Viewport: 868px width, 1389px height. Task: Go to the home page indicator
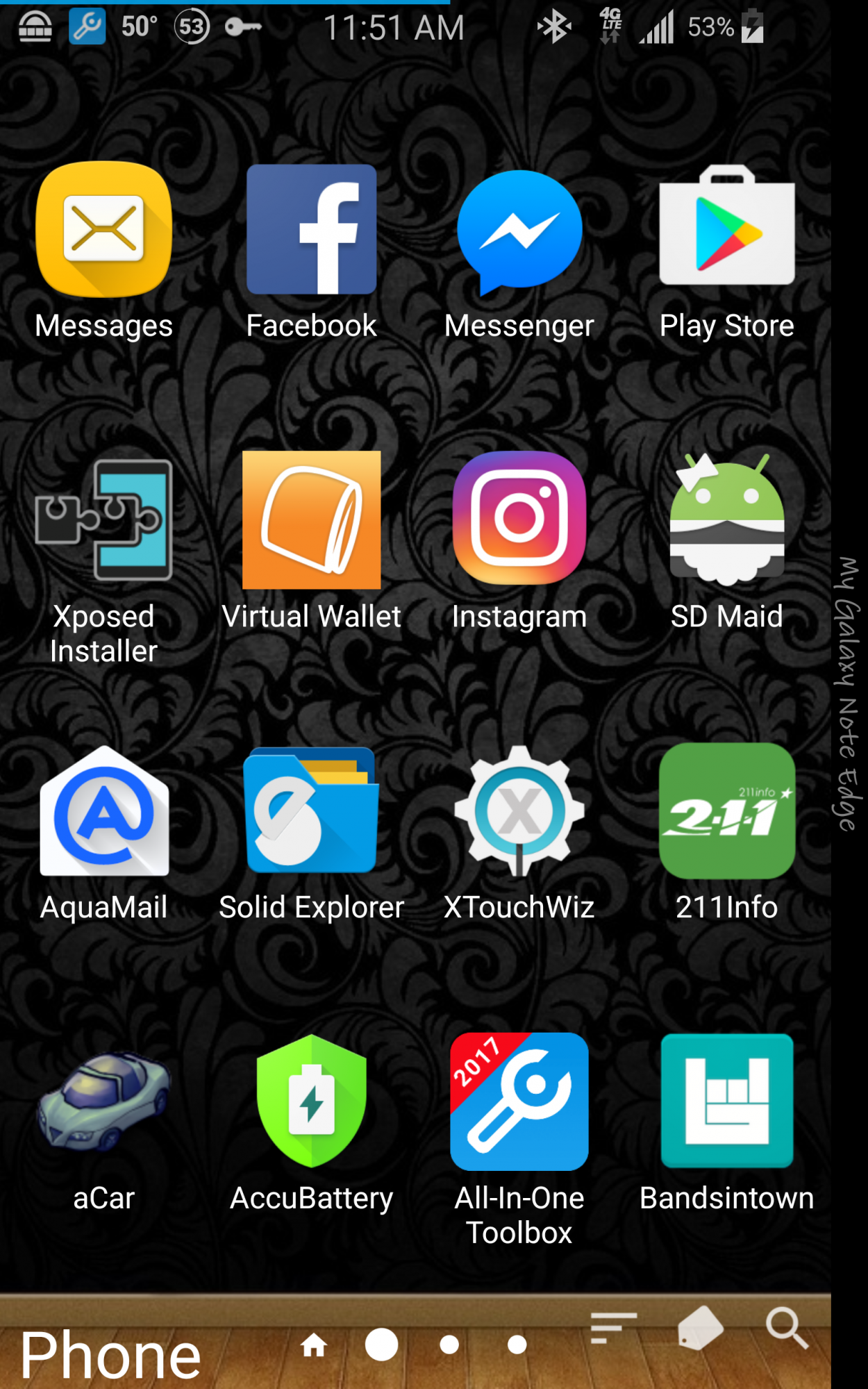pos(314,1345)
